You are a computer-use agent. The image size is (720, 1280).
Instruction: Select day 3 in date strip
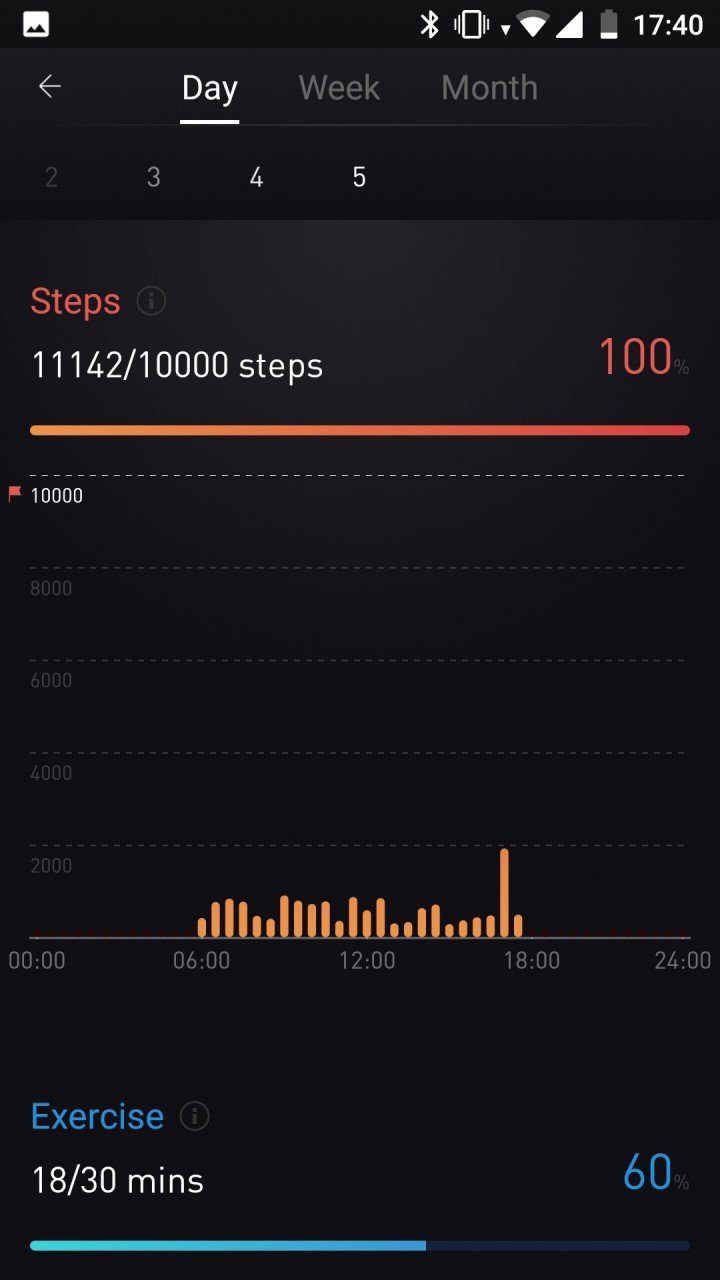tap(153, 177)
